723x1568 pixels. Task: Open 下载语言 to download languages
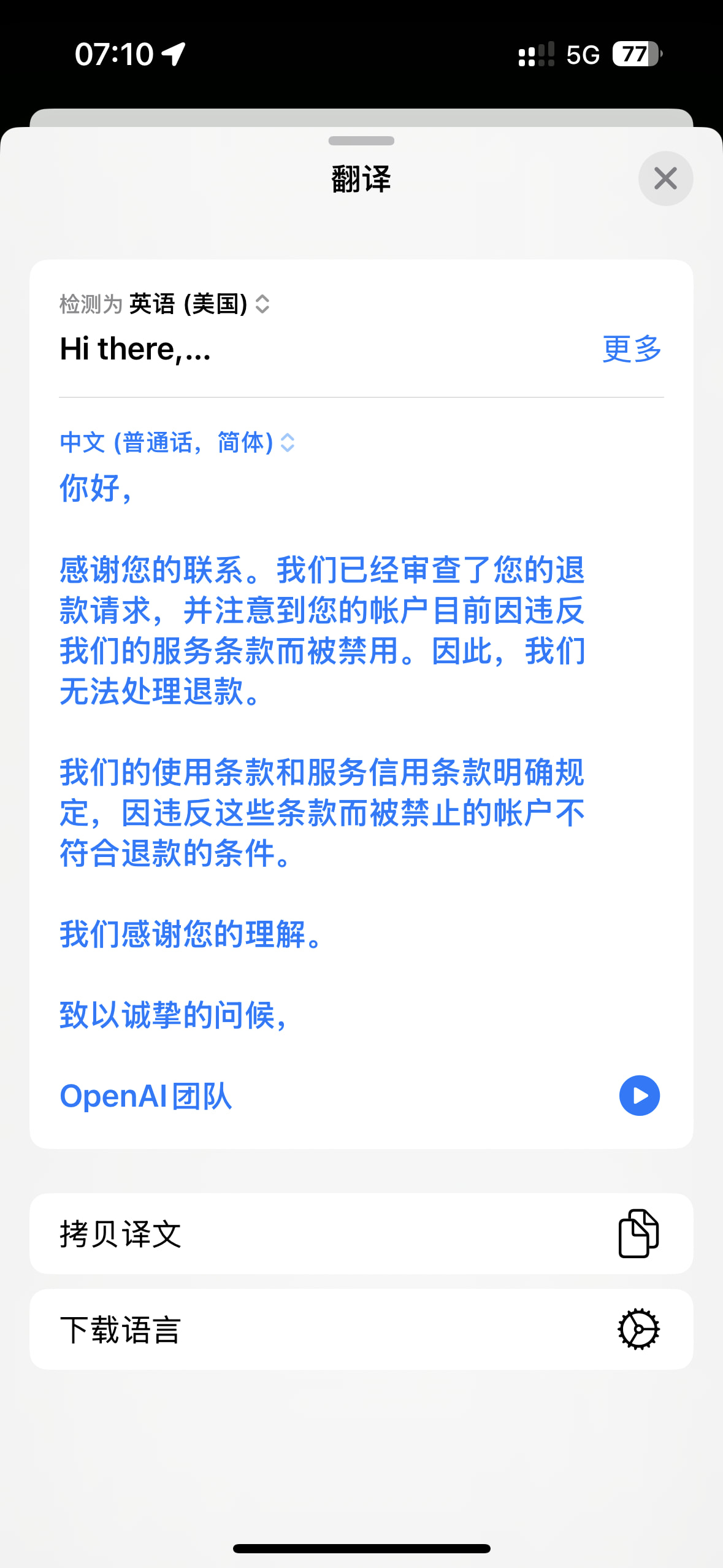click(361, 1329)
